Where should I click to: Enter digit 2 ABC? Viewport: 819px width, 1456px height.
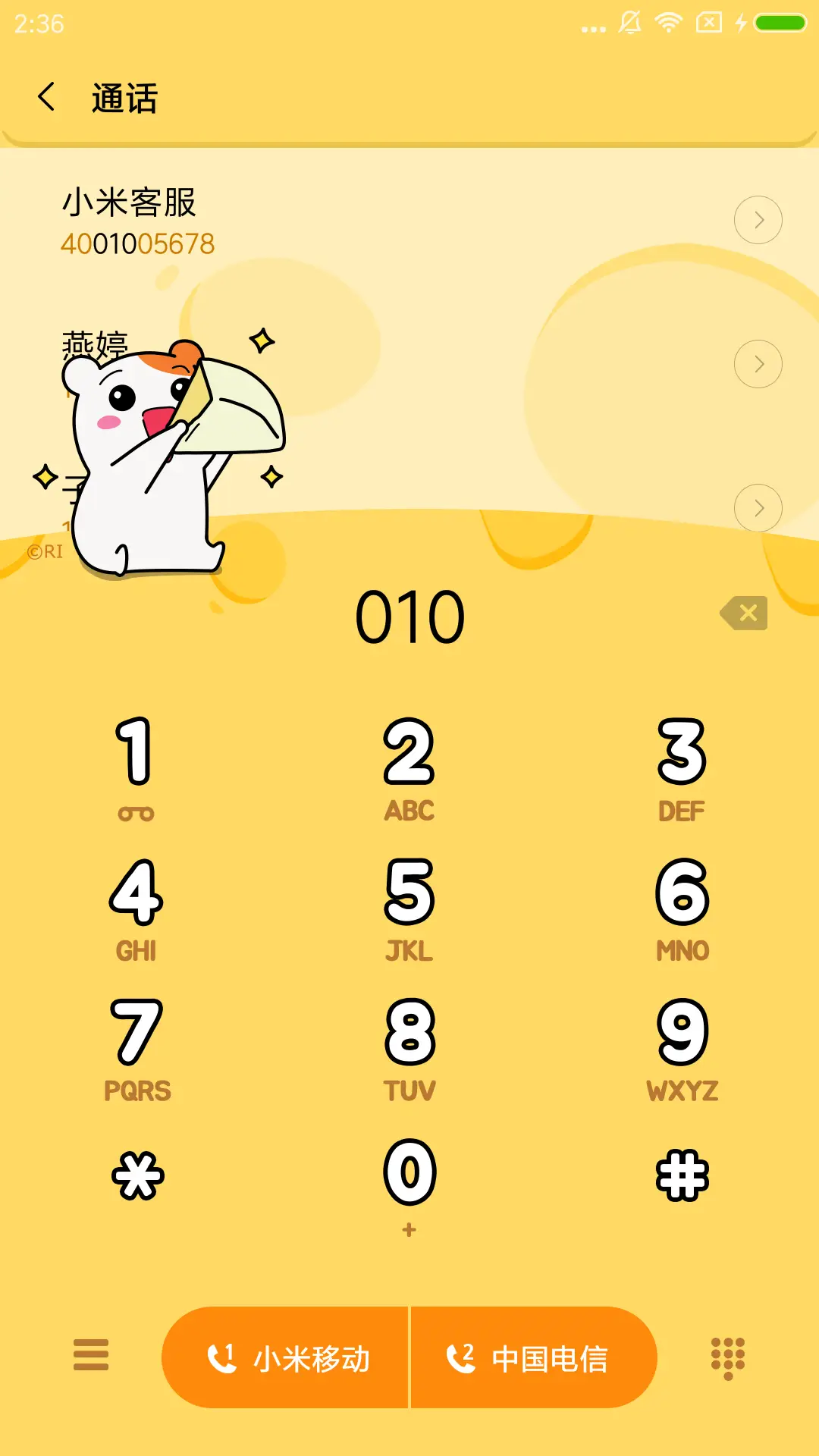click(409, 766)
